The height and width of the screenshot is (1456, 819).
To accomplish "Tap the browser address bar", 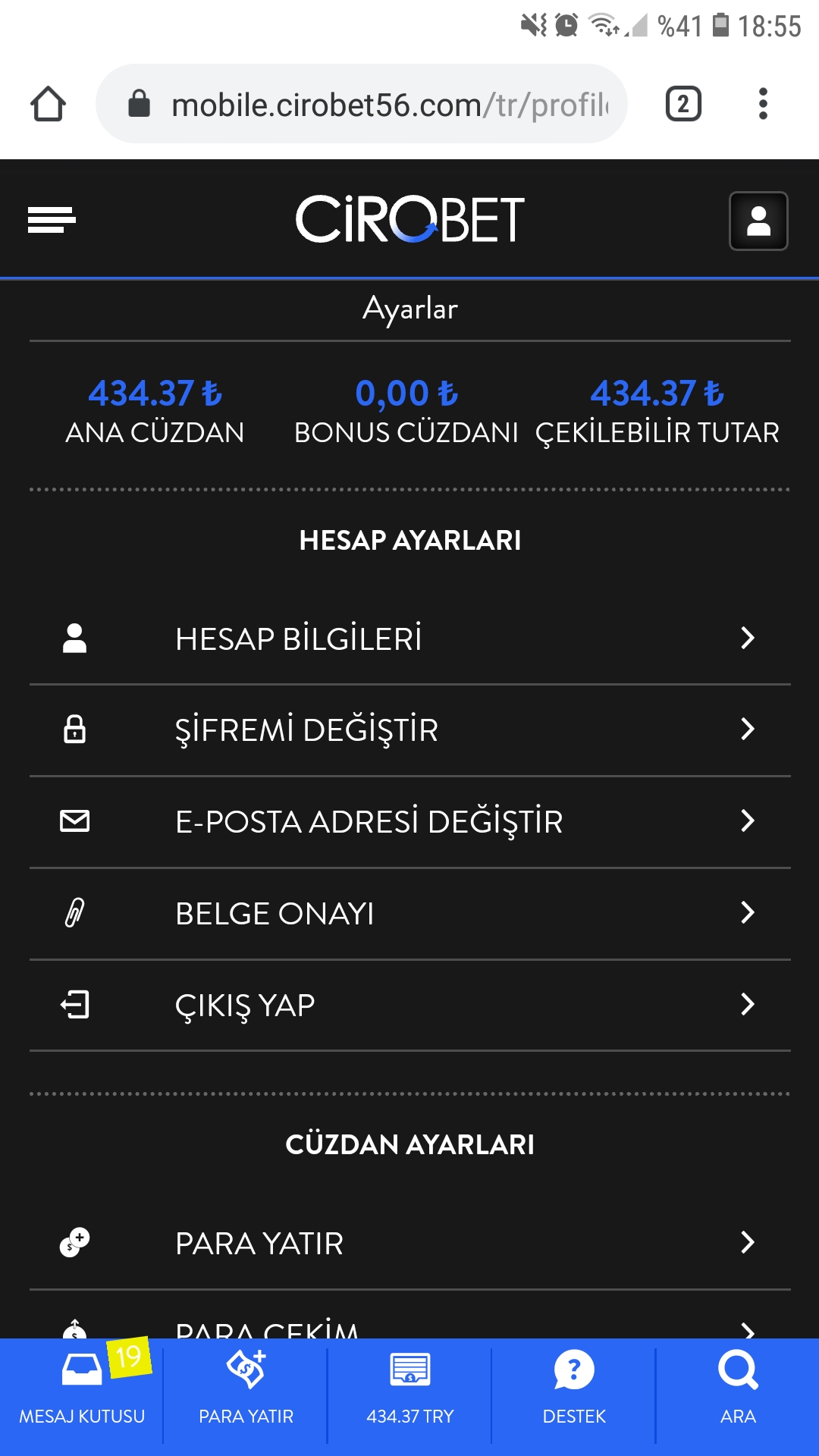I will pos(362,104).
